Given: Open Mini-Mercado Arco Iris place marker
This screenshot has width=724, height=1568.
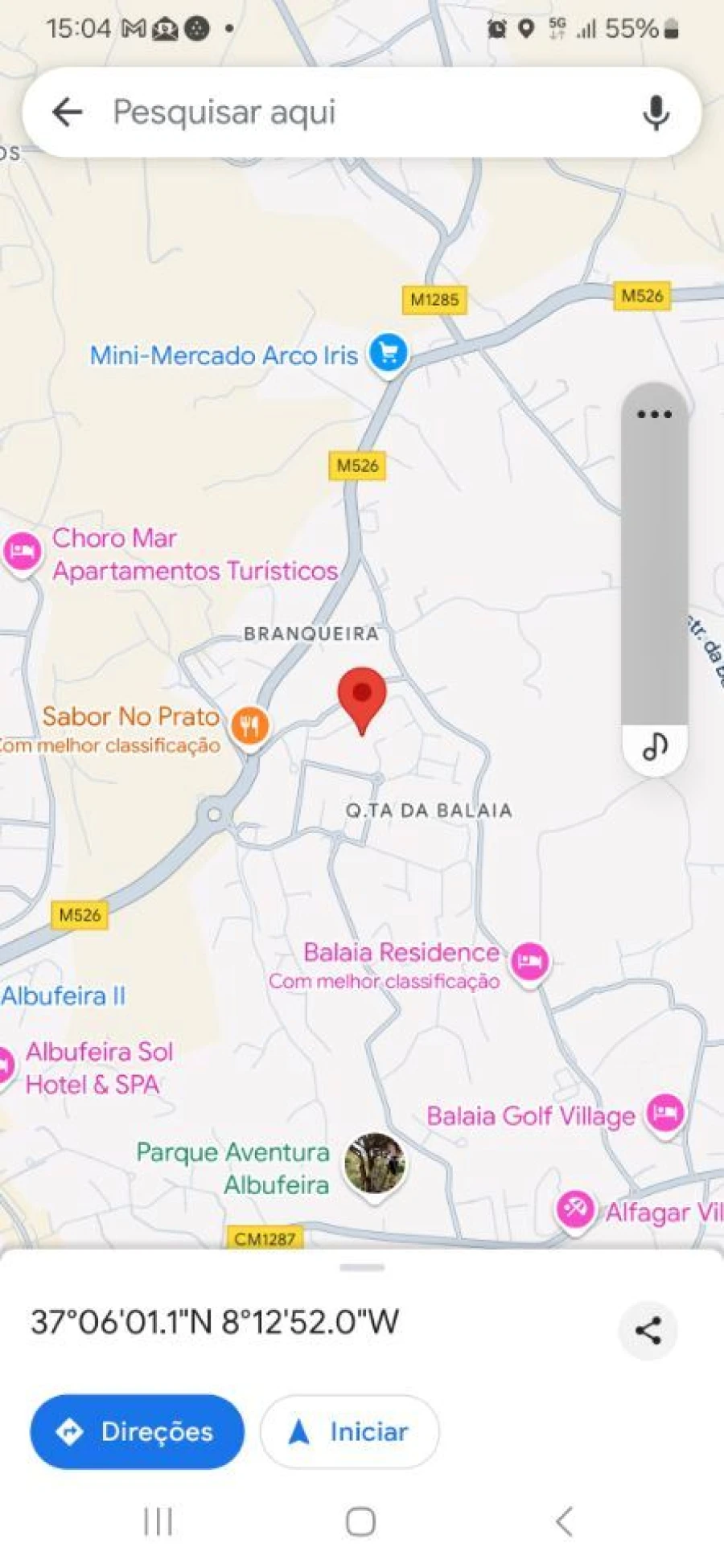Looking at the screenshot, I should (x=389, y=353).
